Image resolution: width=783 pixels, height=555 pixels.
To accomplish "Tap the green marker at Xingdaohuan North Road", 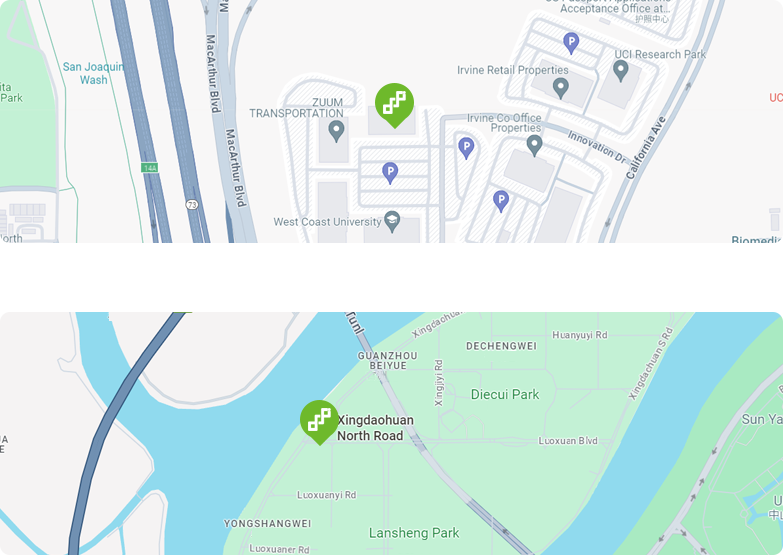I will (319, 420).
